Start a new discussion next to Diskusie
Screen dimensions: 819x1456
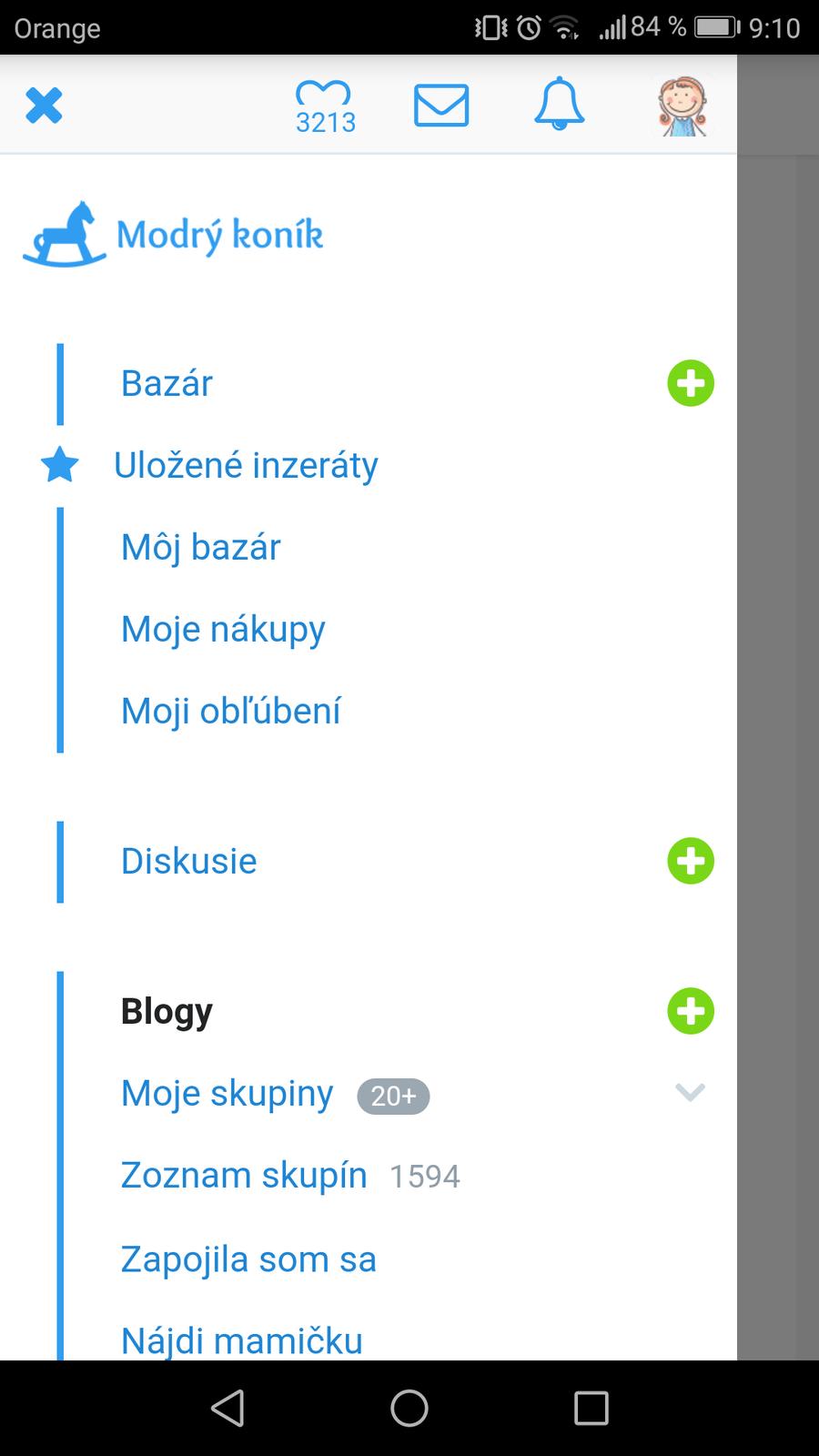pyautogui.click(x=691, y=861)
